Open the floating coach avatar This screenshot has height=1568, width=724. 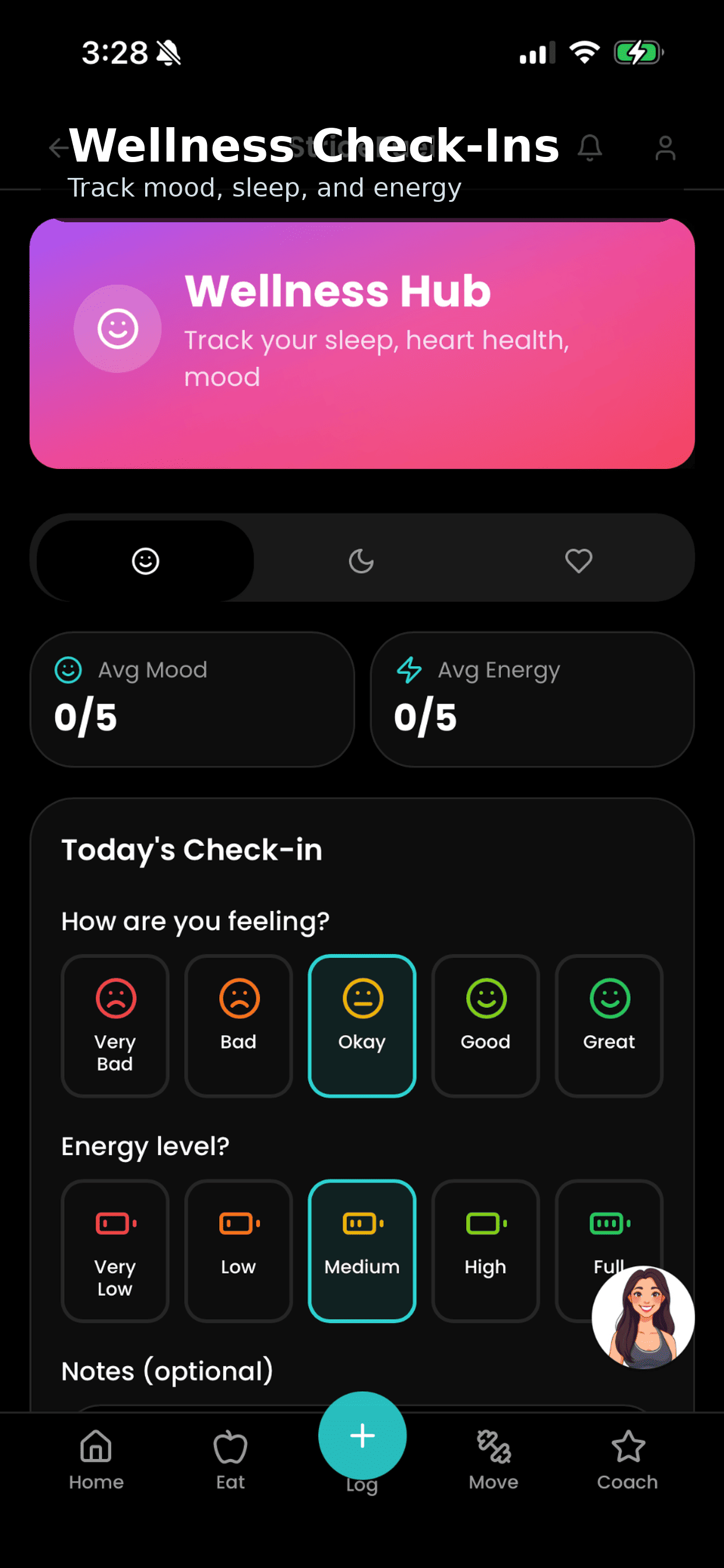point(643,1317)
